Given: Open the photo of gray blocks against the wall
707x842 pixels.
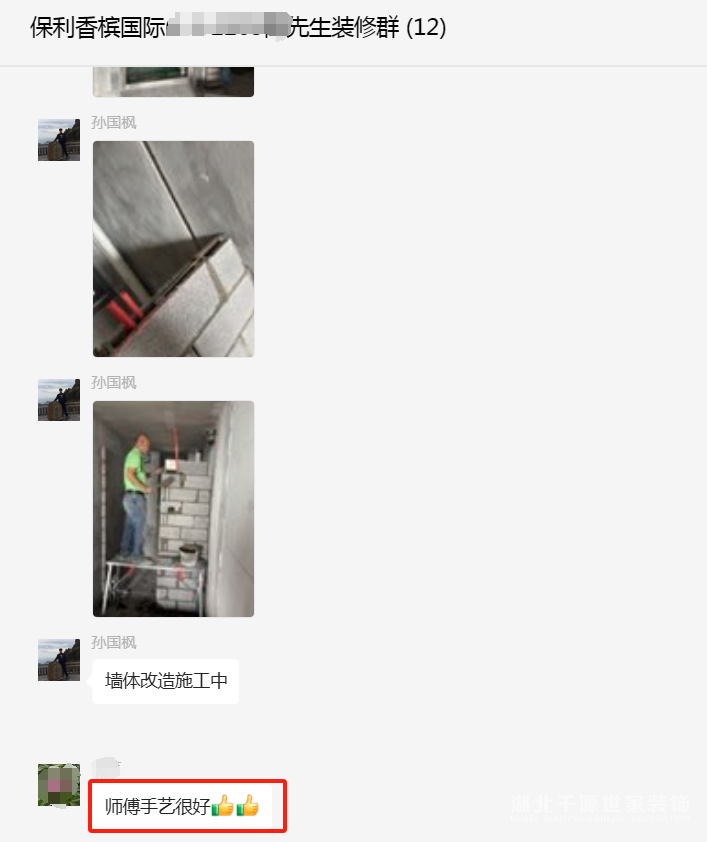Looking at the screenshot, I should click(x=173, y=248).
